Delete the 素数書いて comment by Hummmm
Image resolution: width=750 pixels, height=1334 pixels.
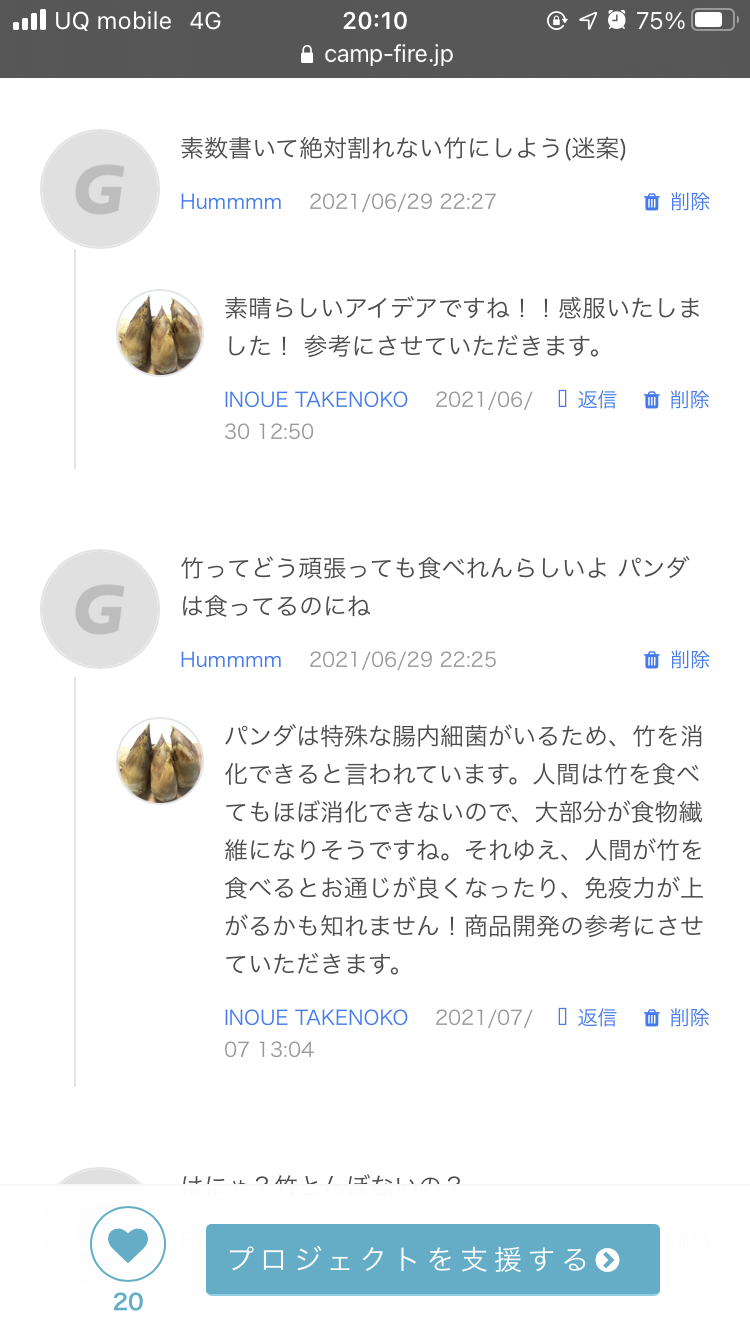pos(677,202)
